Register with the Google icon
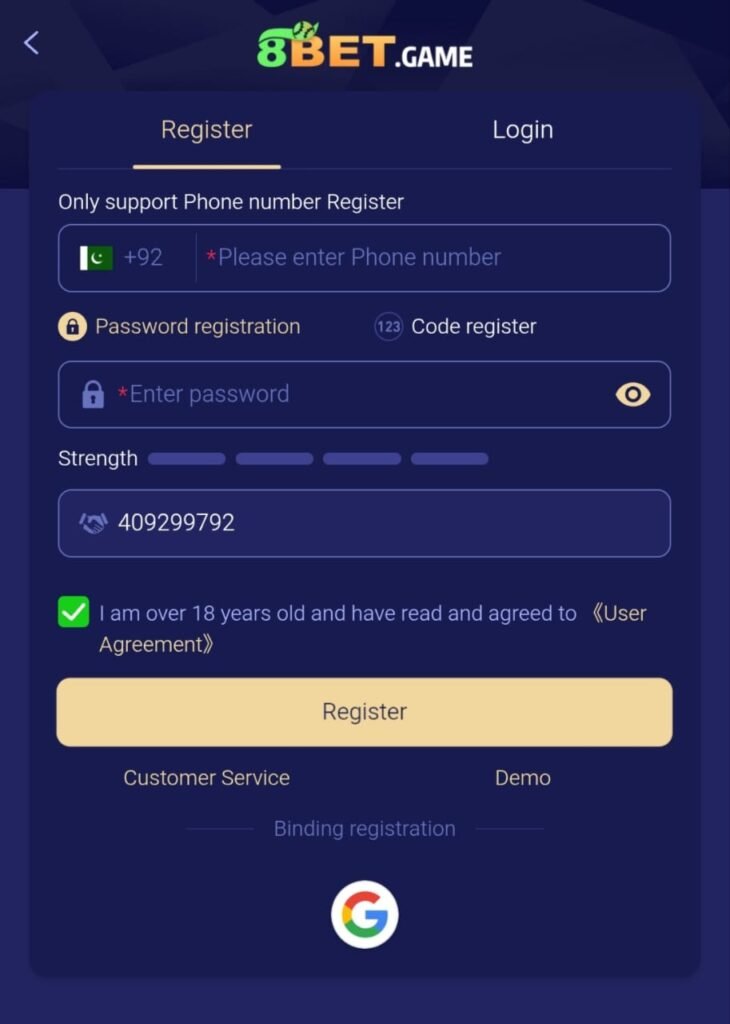This screenshot has height=1024, width=730. tap(365, 914)
